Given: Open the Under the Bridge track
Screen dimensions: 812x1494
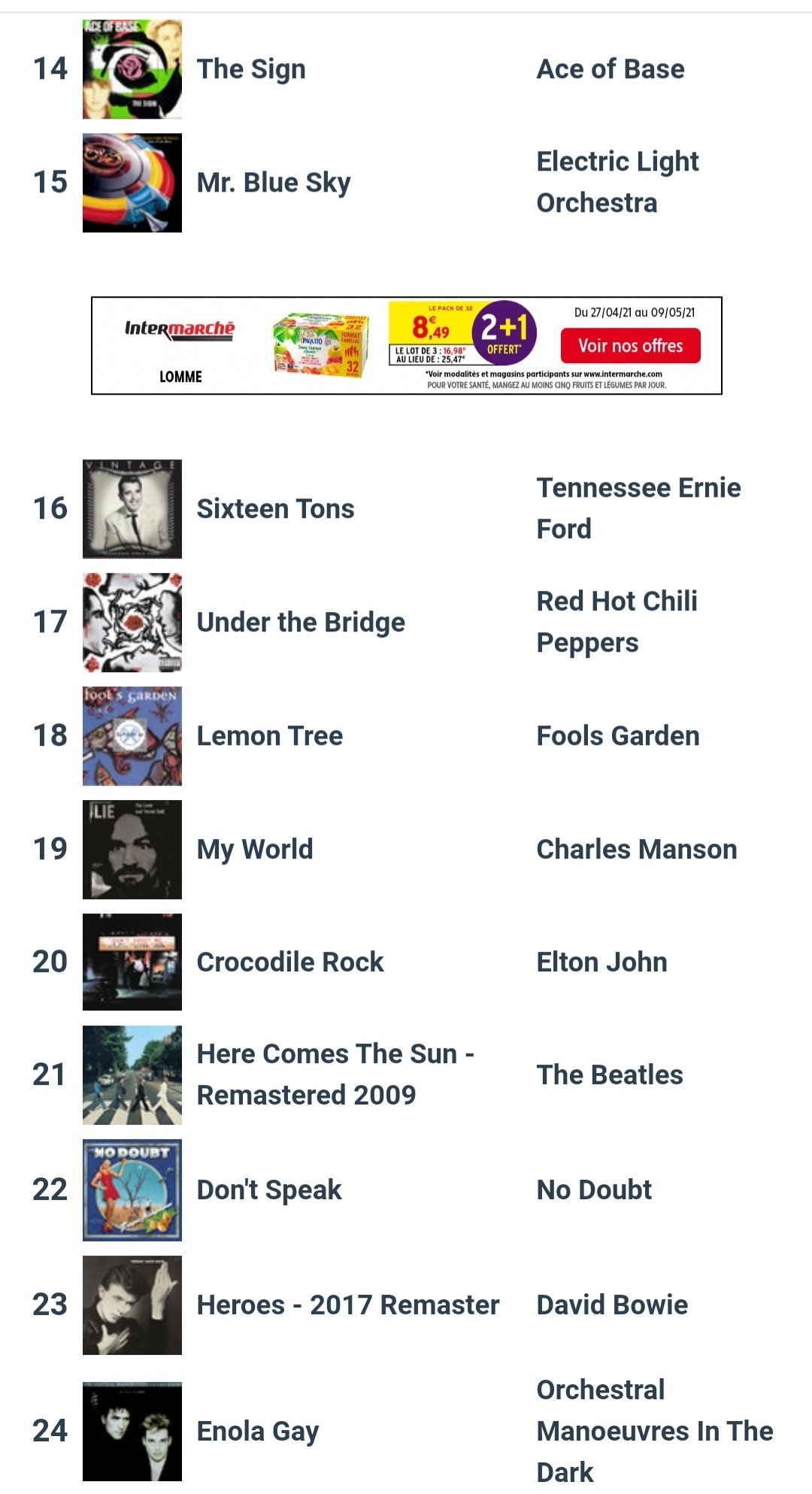Looking at the screenshot, I should pyautogui.click(x=406, y=623).
